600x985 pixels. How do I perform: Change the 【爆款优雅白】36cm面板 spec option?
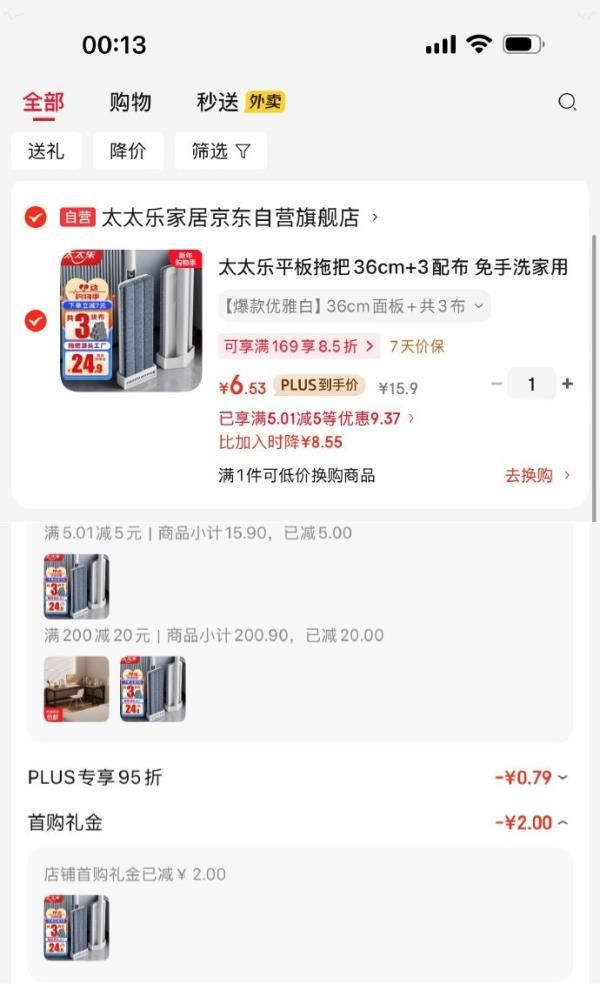pyautogui.click(x=354, y=306)
